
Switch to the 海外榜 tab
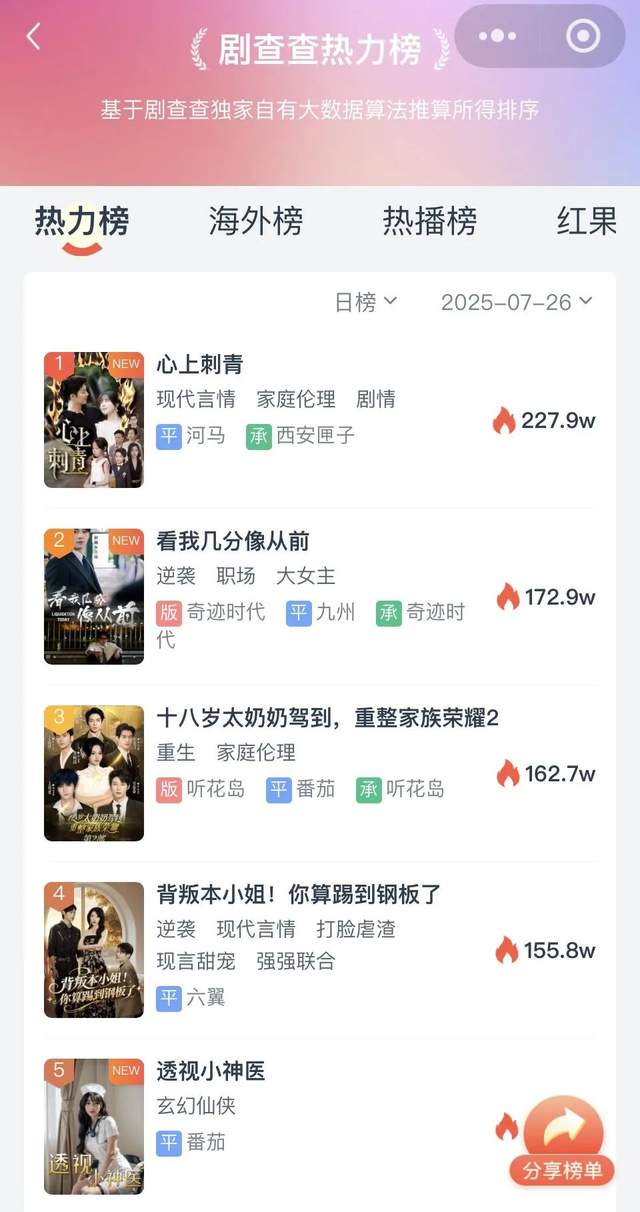pyautogui.click(x=255, y=221)
